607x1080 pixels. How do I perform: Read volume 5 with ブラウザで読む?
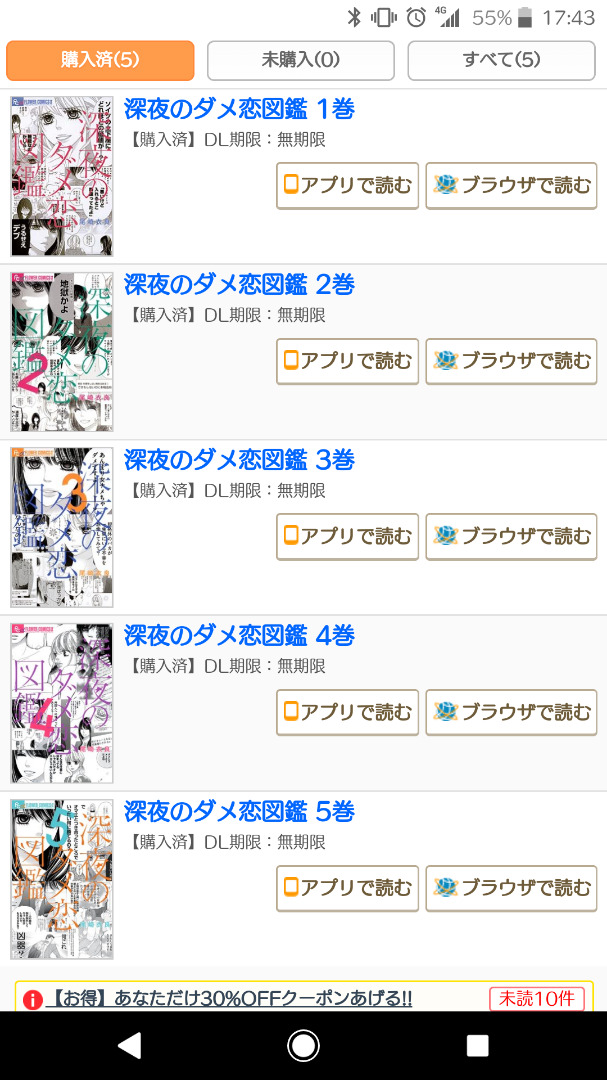point(511,888)
